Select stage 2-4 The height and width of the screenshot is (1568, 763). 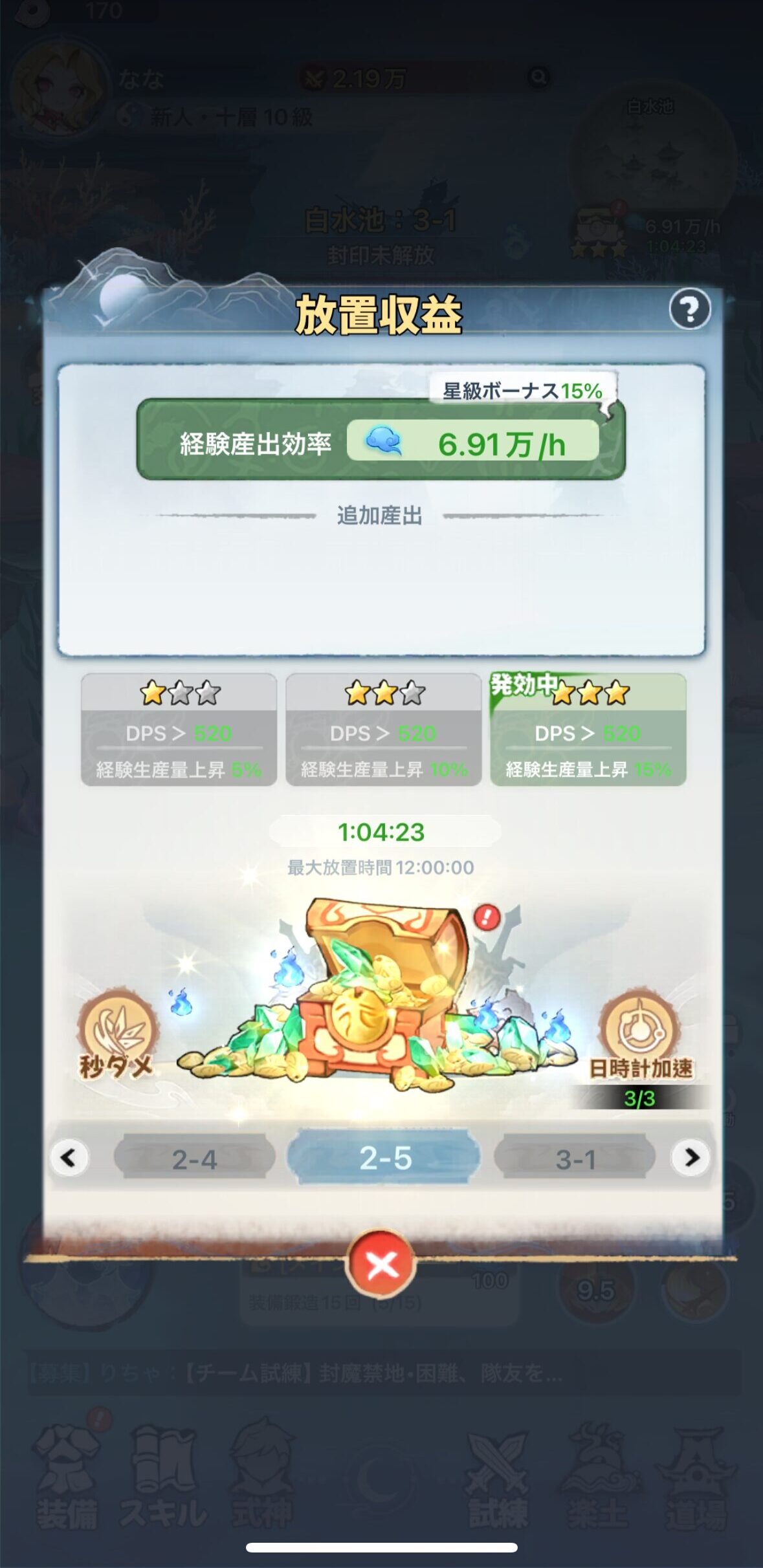194,1158
